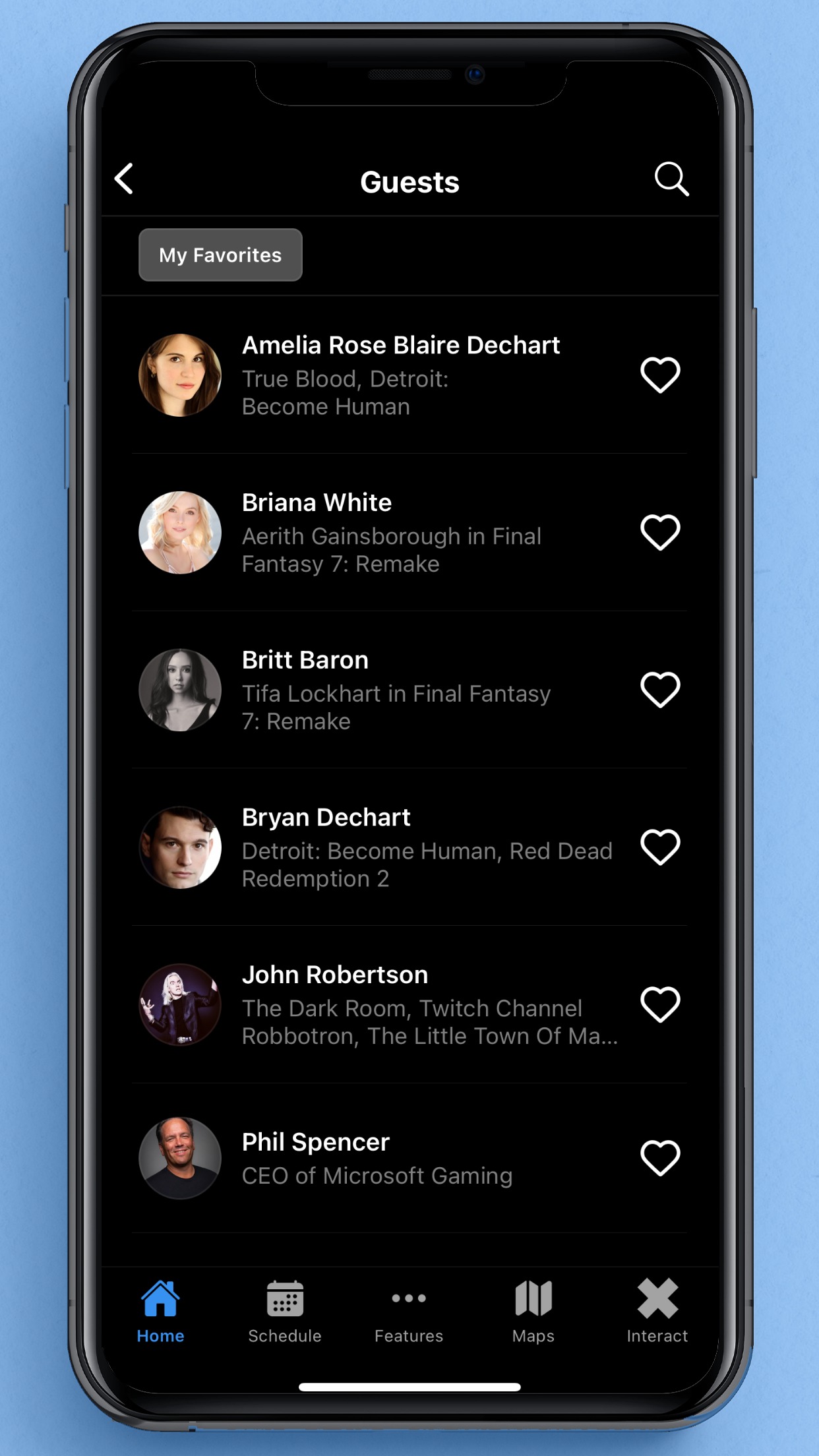Add Britt Baron to favorites
This screenshot has width=819, height=1456.
pyautogui.click(x=660, y=690)
